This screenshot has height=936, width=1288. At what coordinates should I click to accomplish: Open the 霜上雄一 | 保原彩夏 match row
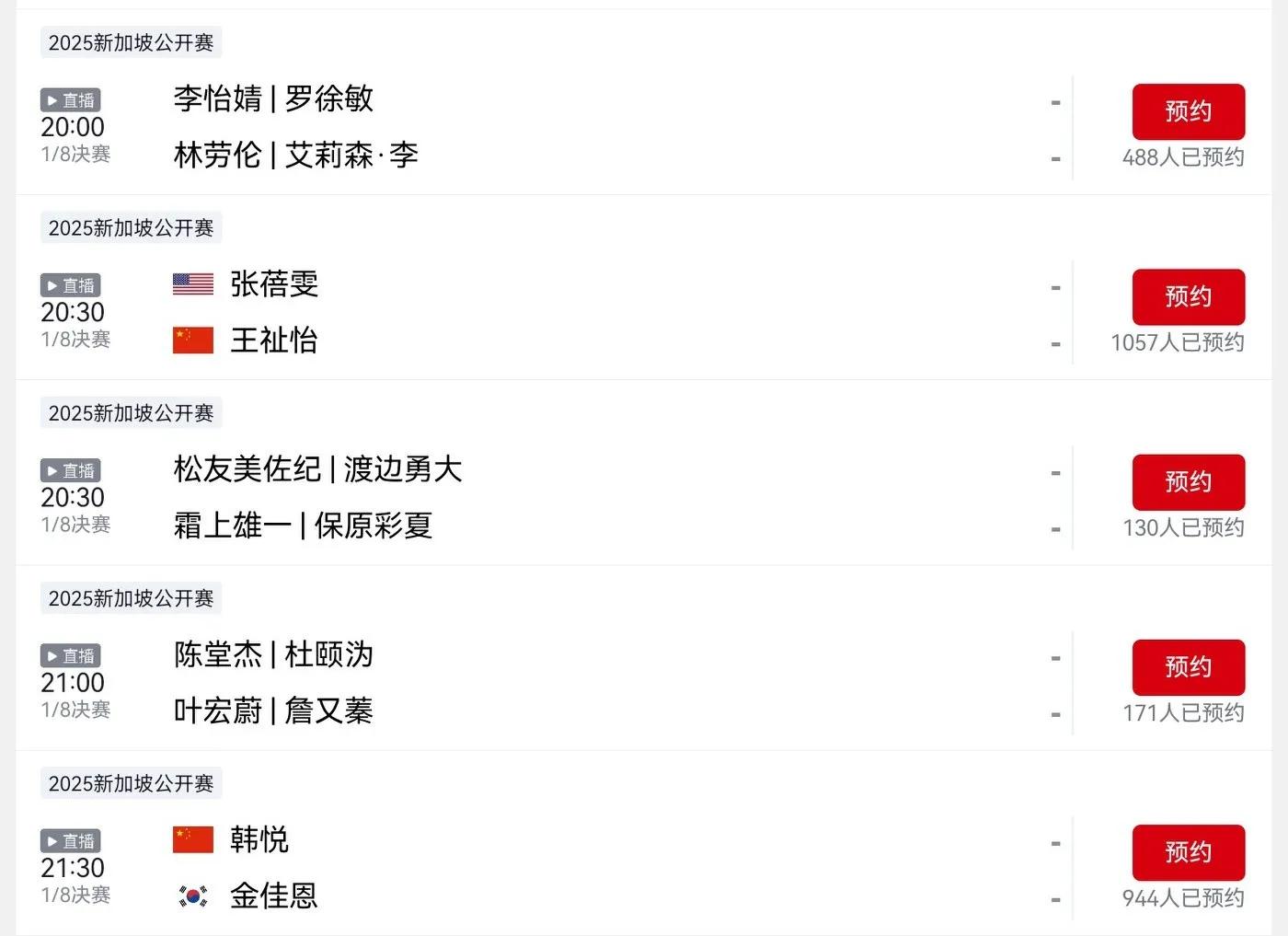pos(303,526)
